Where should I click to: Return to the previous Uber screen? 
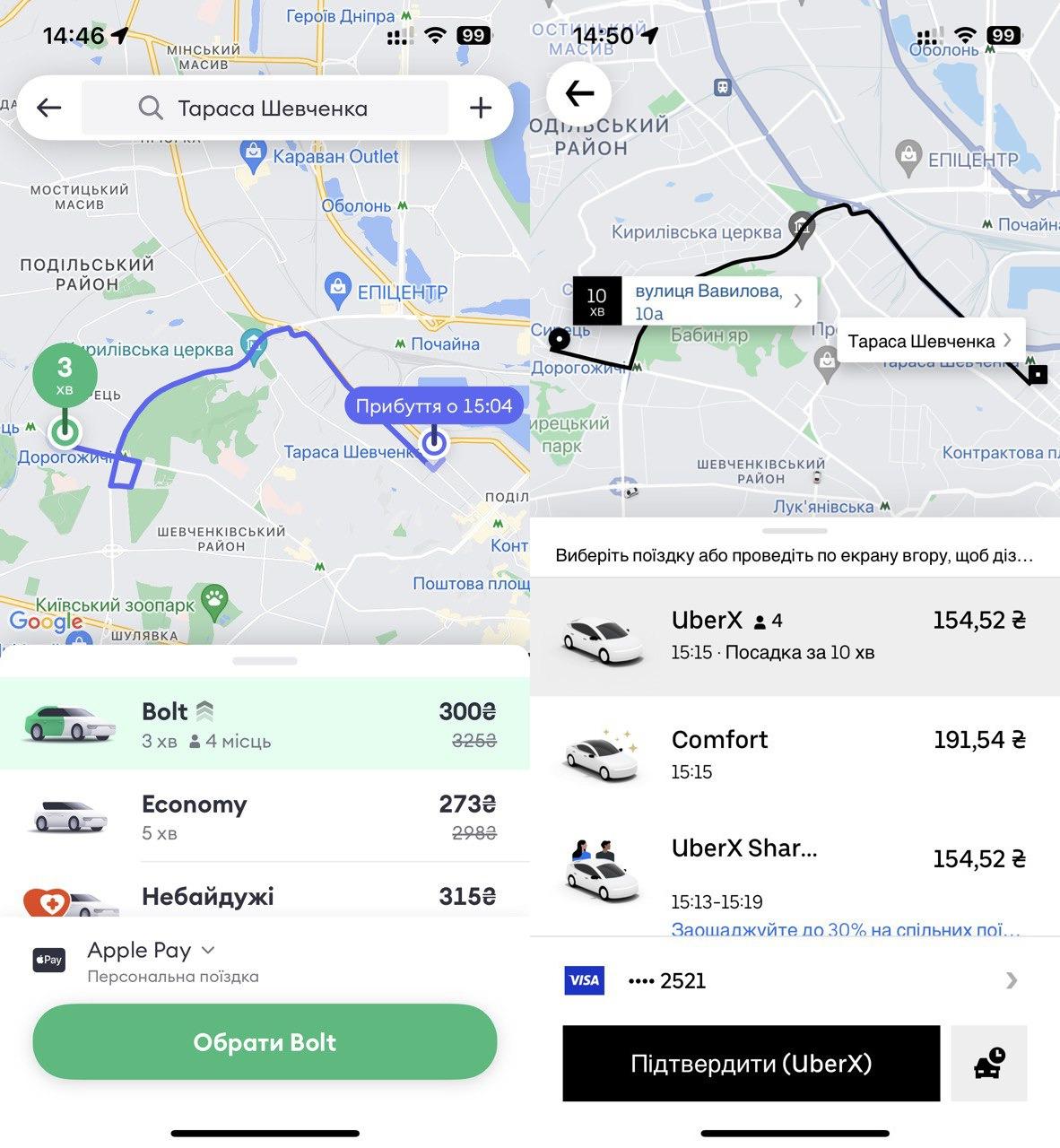[x=579, y=93]
